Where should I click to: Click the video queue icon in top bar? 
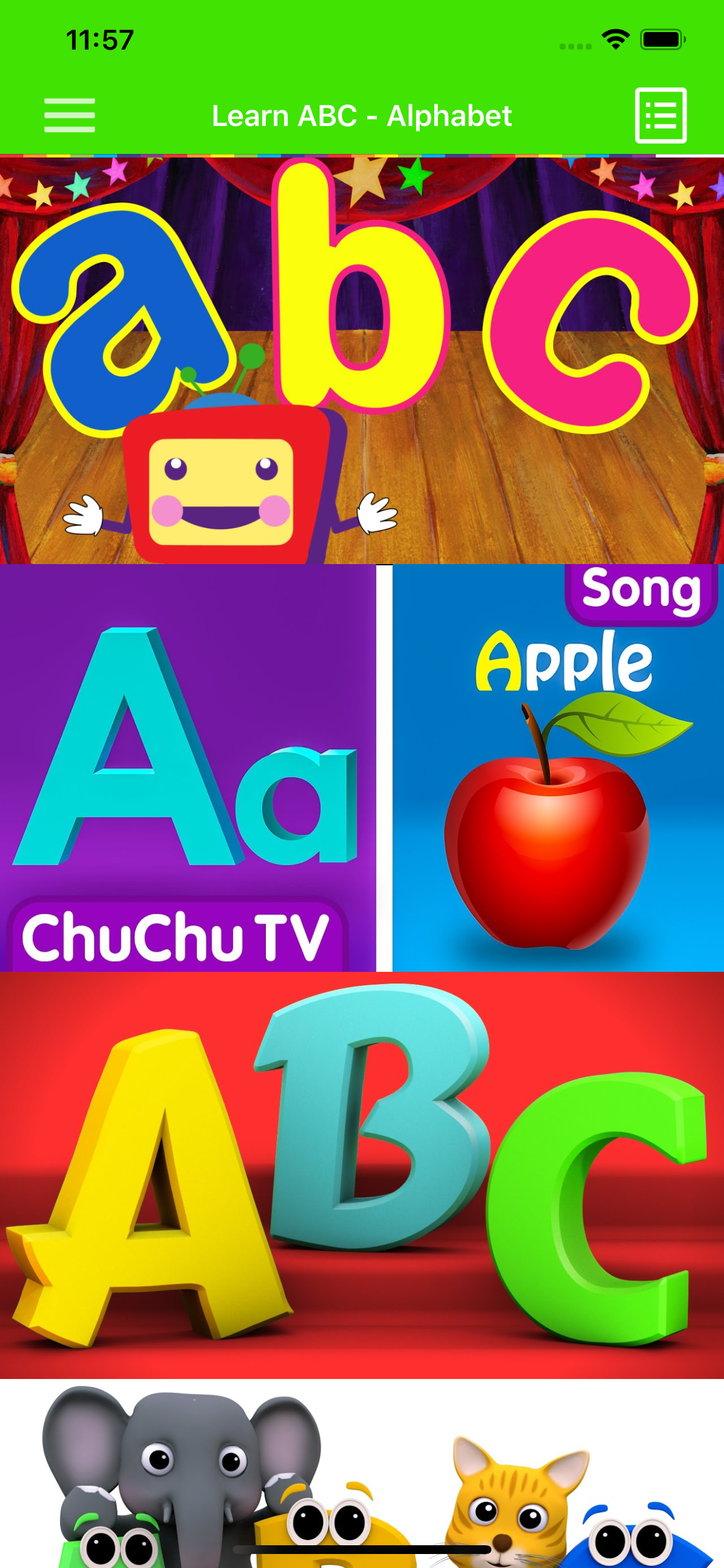coord(660,116)
